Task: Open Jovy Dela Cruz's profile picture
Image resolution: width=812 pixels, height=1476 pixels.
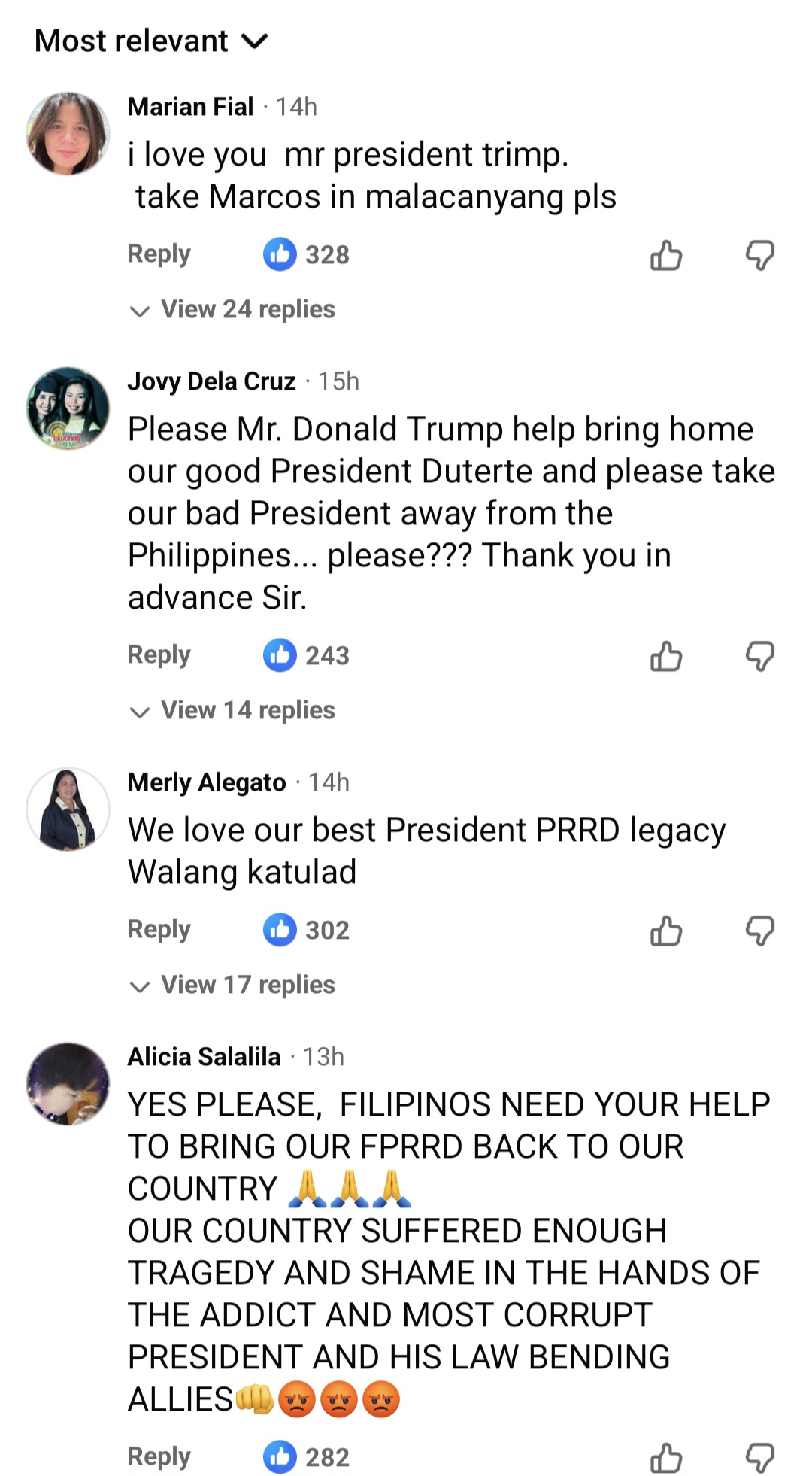Action: click(x=68, y=408)
